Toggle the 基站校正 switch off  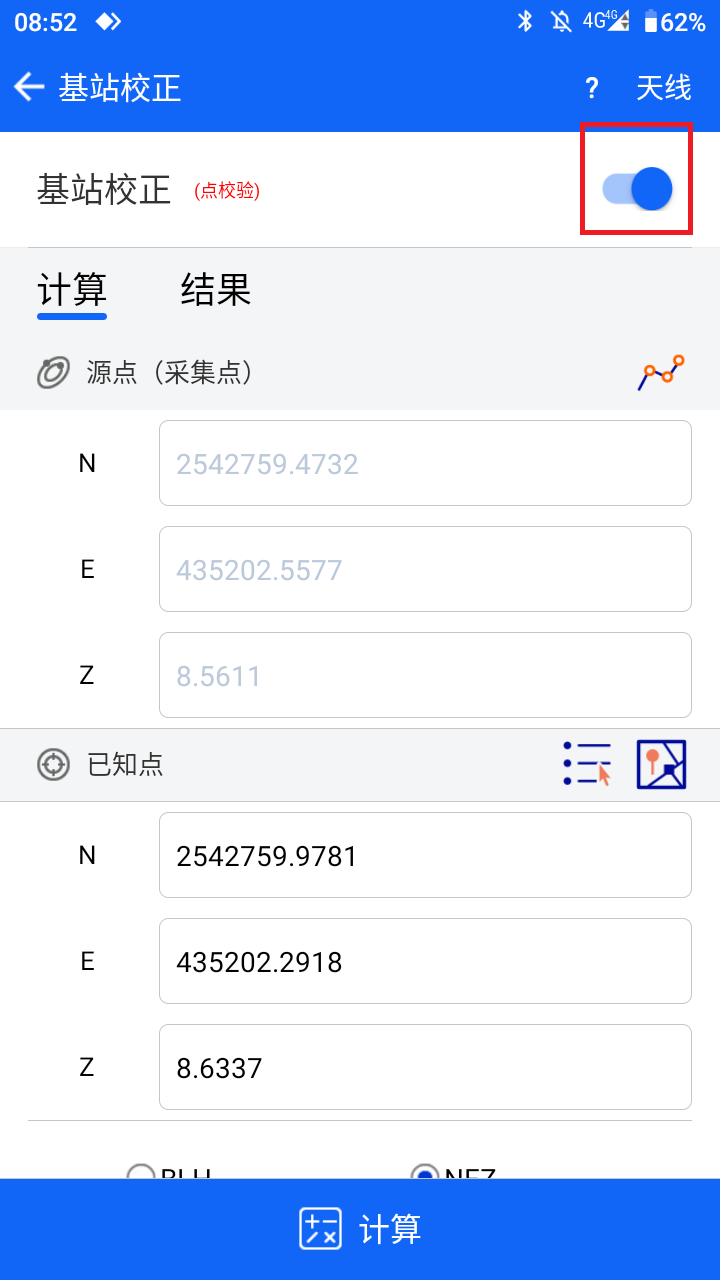click(x=637, y=188)
